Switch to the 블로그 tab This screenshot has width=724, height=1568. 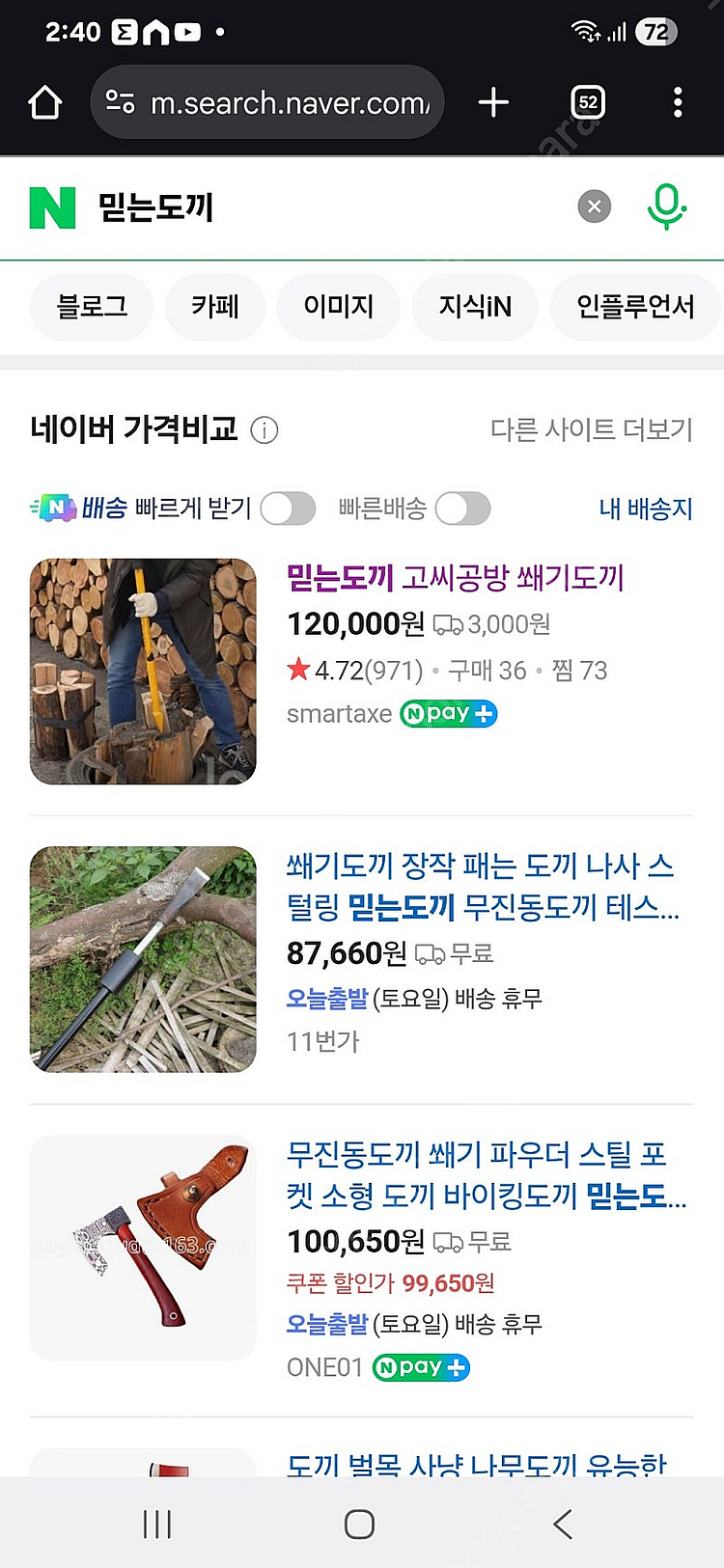[92, 307]
